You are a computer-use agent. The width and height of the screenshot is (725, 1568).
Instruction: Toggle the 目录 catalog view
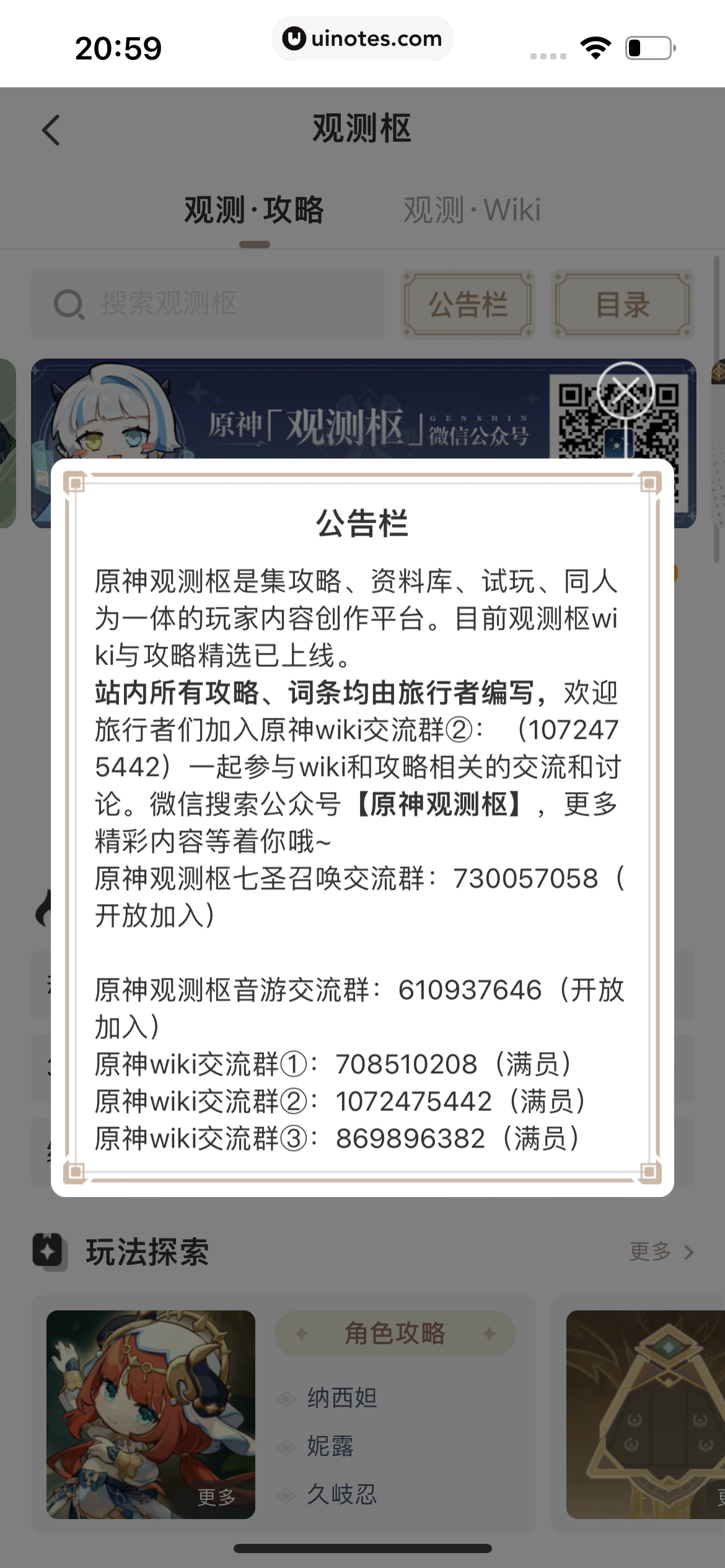point(622,303)
